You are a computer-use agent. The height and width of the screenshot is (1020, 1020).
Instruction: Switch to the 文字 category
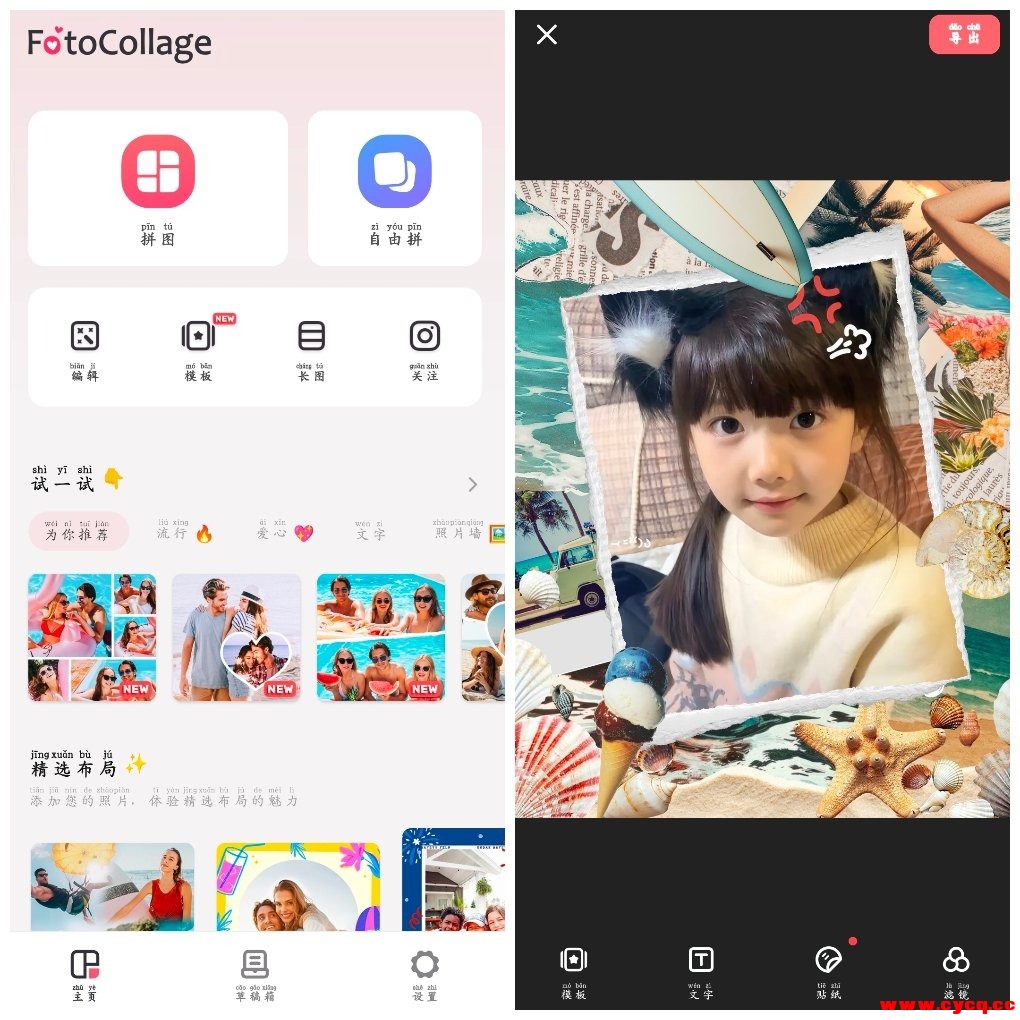[x=370, y=532]
